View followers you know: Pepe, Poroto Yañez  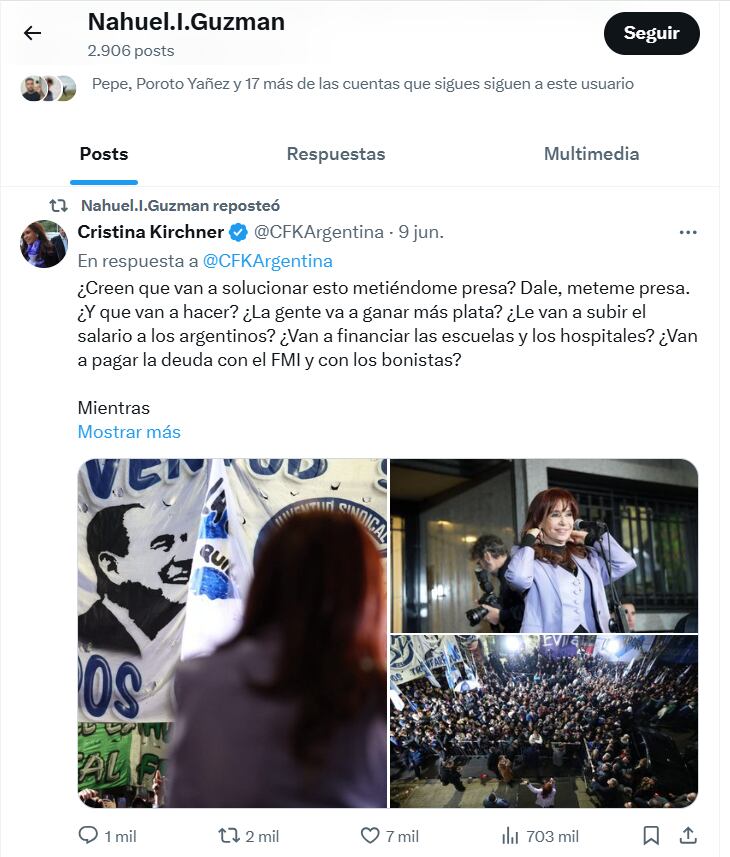pyautogui.click(x=362, y=84)
